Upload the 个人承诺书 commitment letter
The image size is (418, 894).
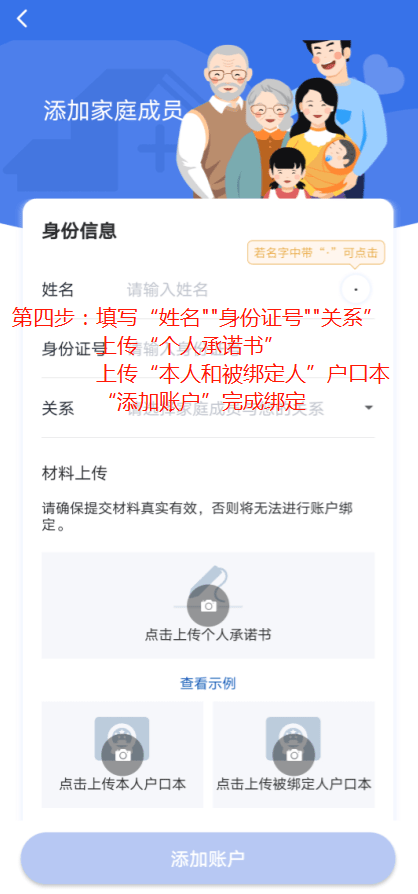(208, 606)
